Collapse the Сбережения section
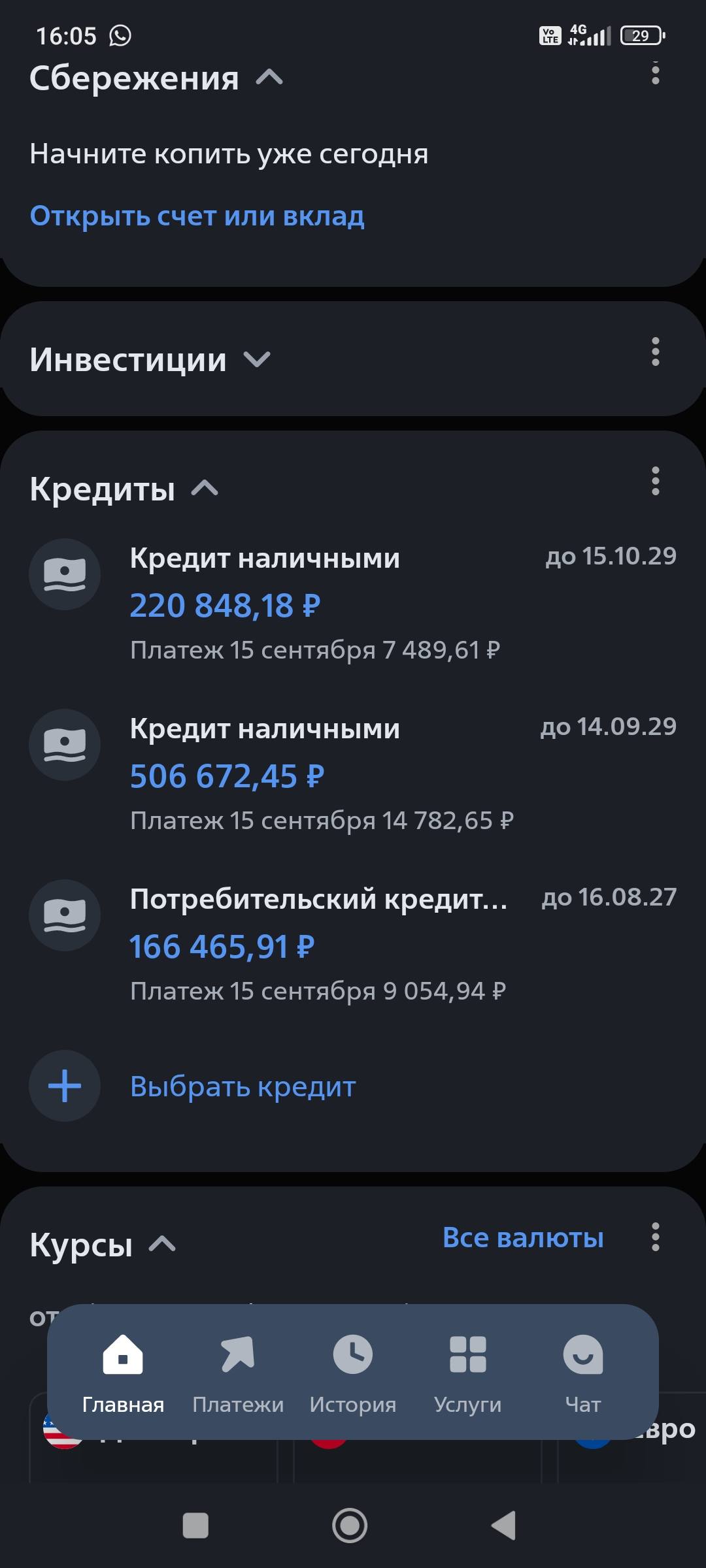706x1568 pixels. (269, 77)
